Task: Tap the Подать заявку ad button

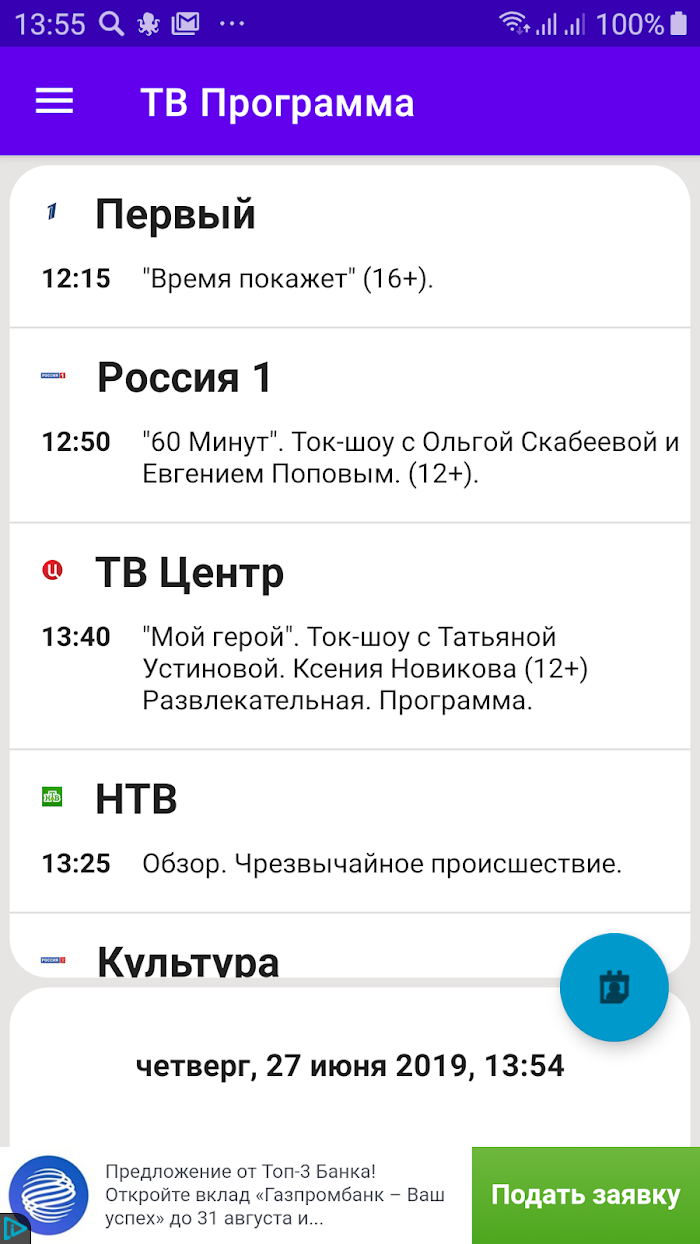Action: (x=586, y=1195)
